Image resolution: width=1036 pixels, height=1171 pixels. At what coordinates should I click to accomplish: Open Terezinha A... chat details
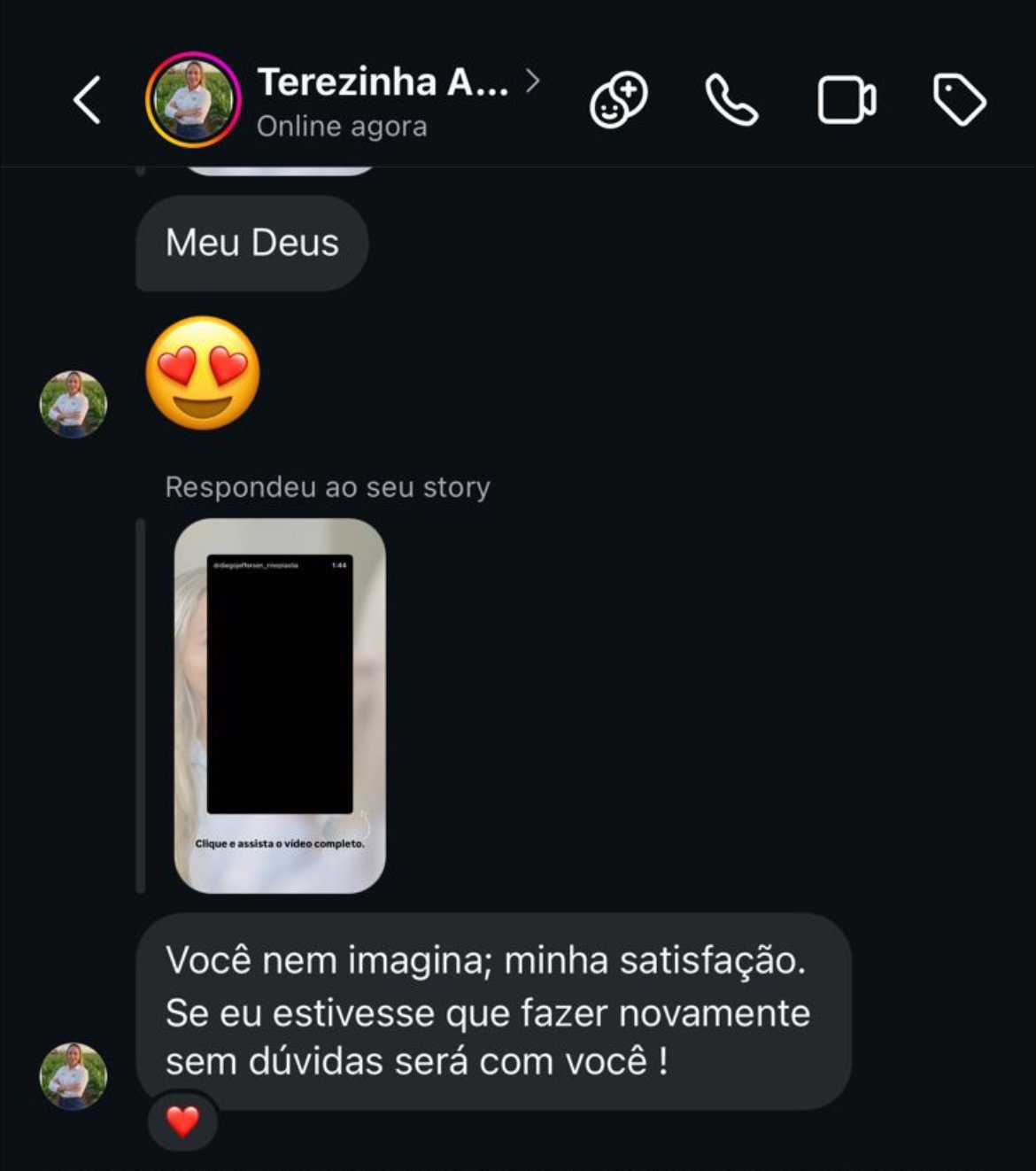[383, 82]
